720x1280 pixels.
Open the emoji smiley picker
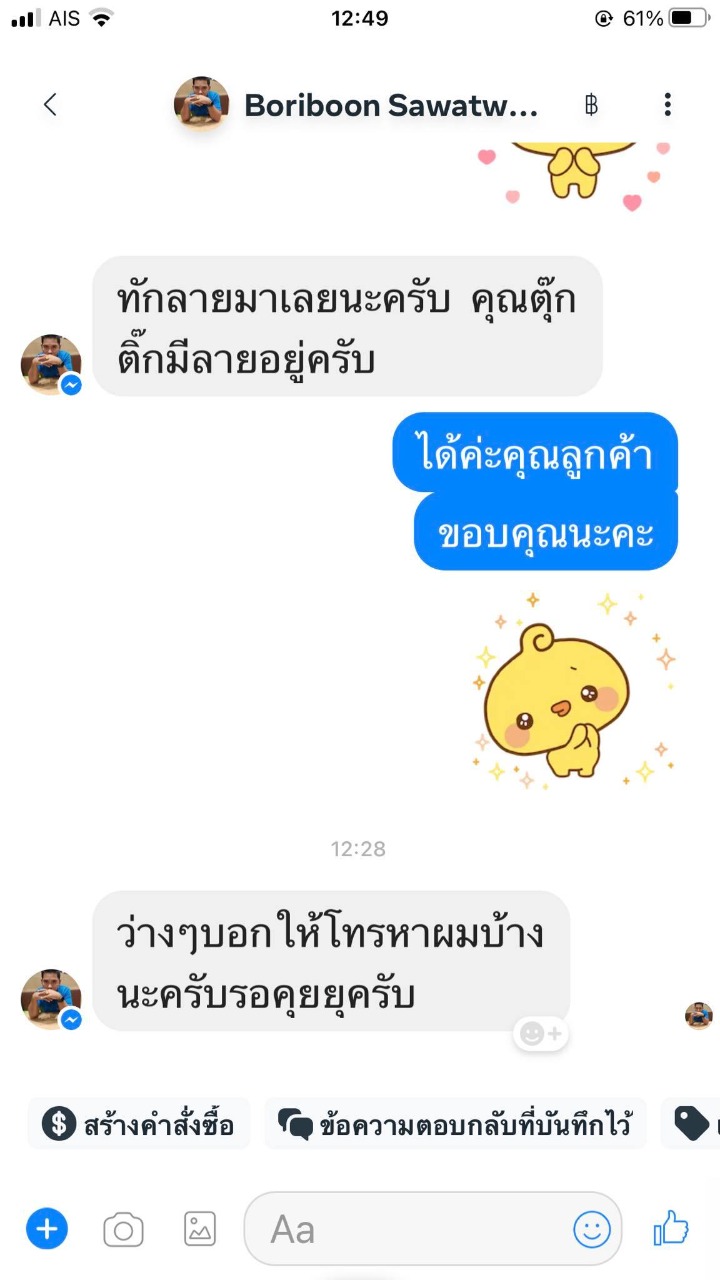coord(591,1229)
